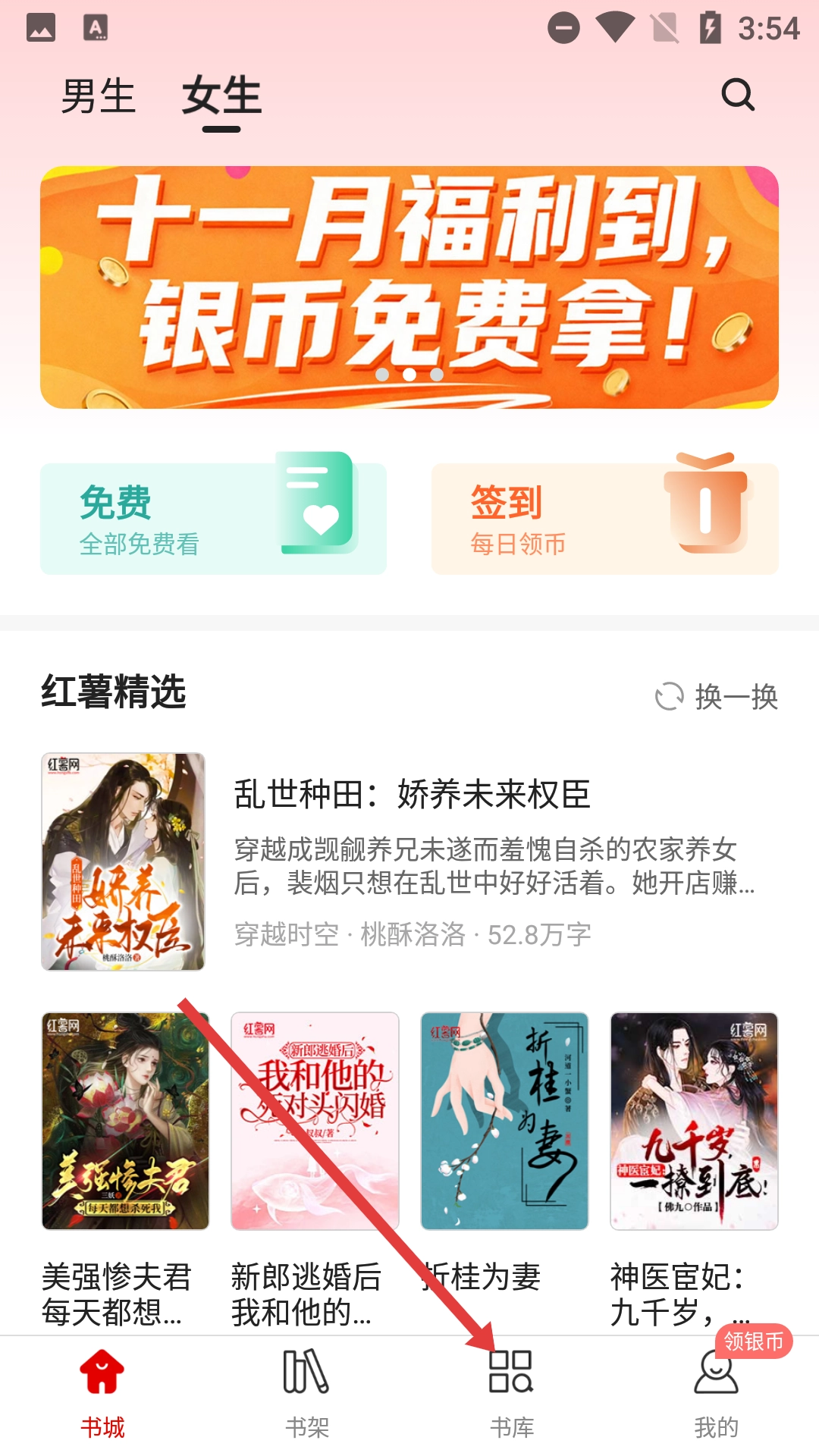The width and height of the screenshot is (819, 1456).
Task: Refresh picks with 换一换
Action: tap(717, 696)
